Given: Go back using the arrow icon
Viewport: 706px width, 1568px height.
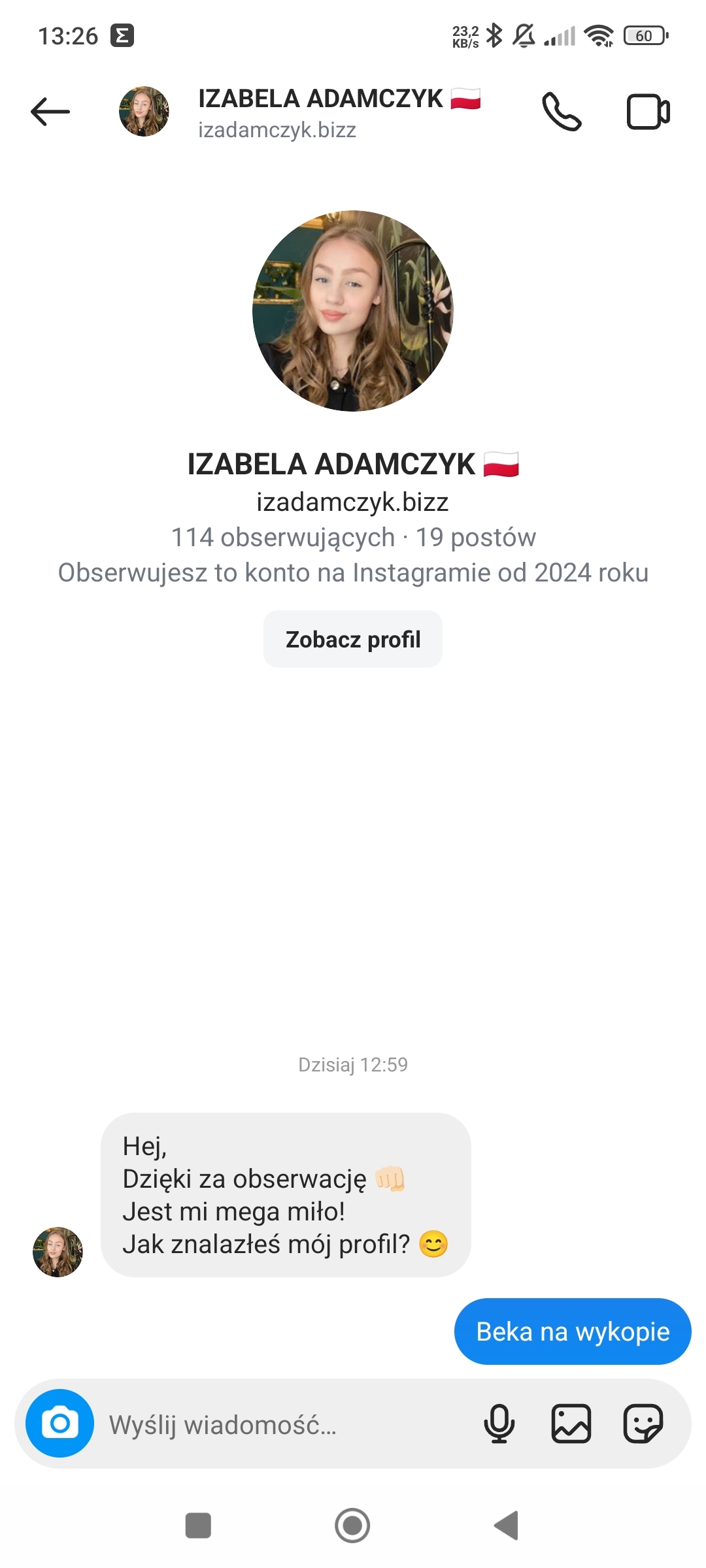Looking at the screenshot, I should 50,112.
